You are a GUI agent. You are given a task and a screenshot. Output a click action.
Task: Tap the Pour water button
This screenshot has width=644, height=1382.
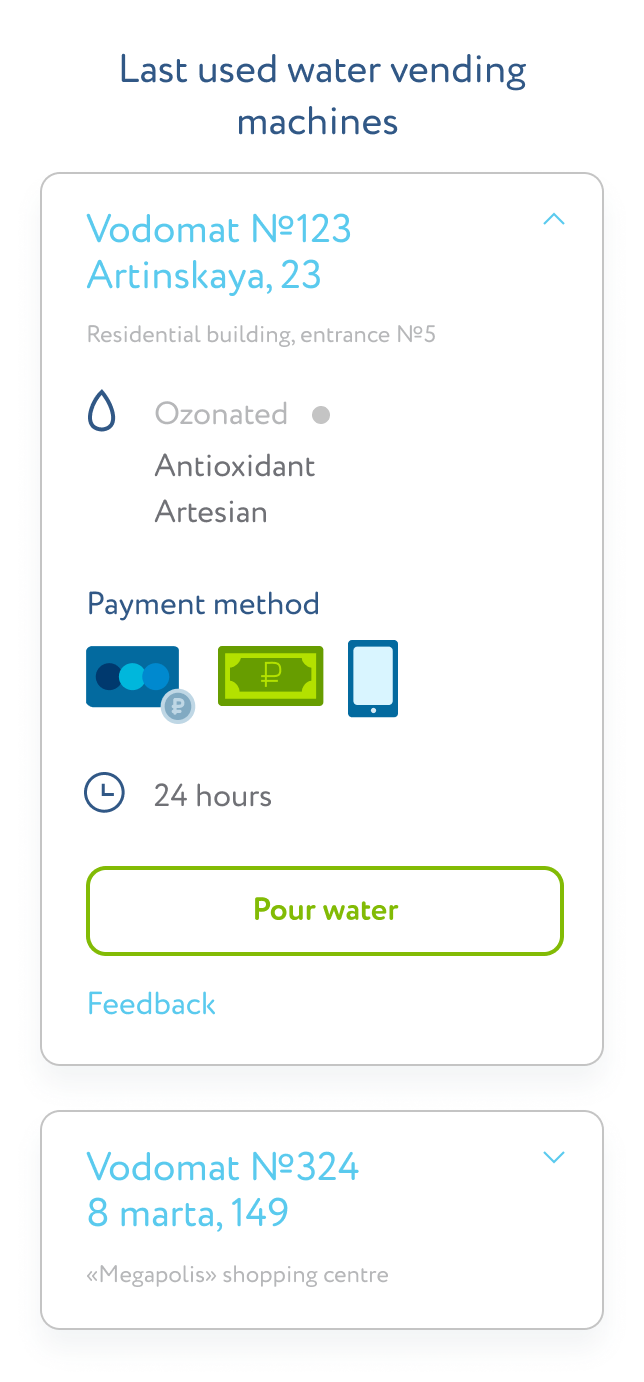(x=325, y=910)
